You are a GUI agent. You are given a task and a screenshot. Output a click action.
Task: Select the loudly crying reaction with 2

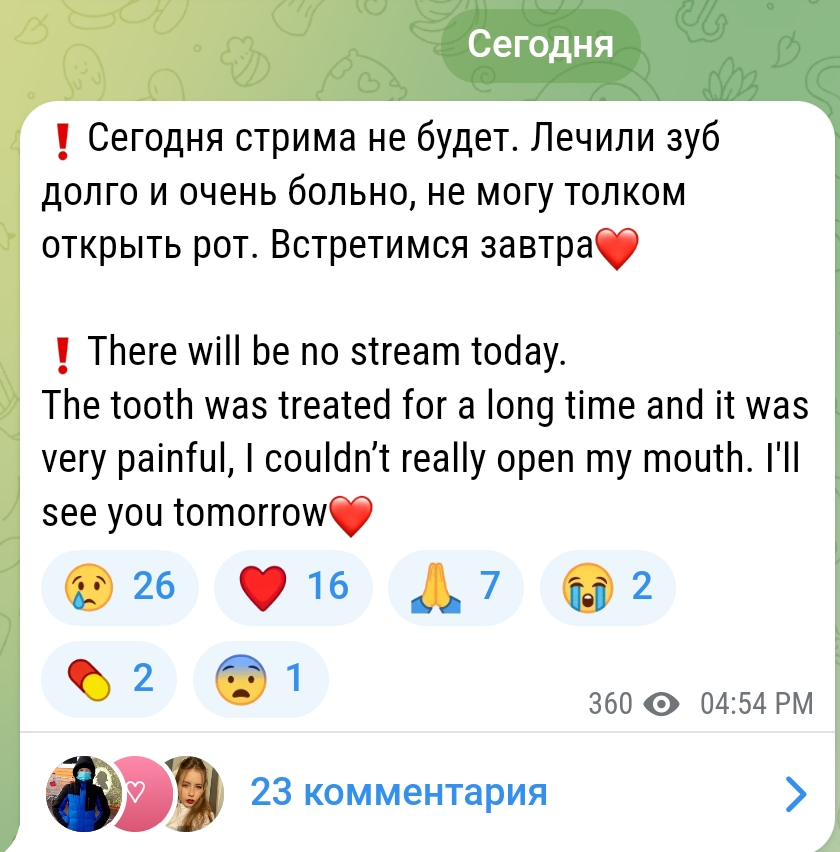pyautogui.click(x=607, y=586)
